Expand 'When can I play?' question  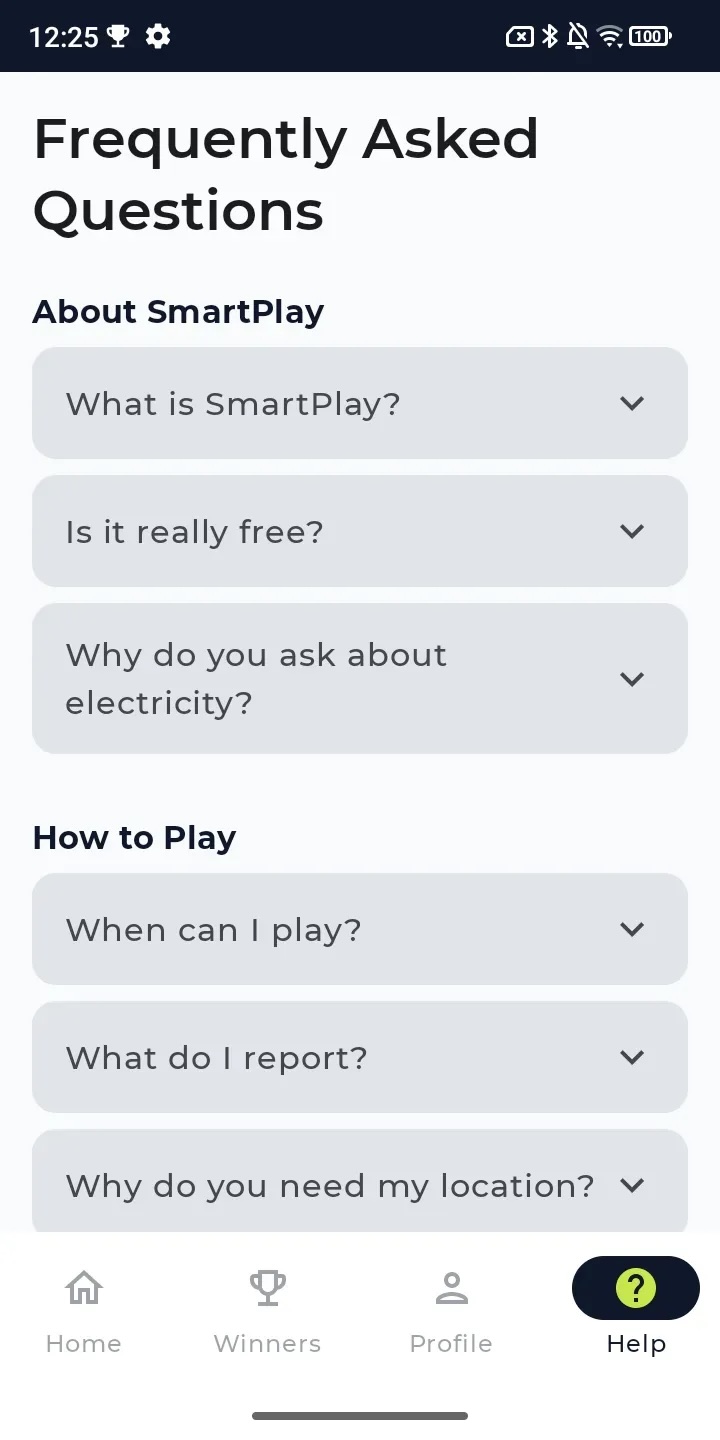[360, 929]
